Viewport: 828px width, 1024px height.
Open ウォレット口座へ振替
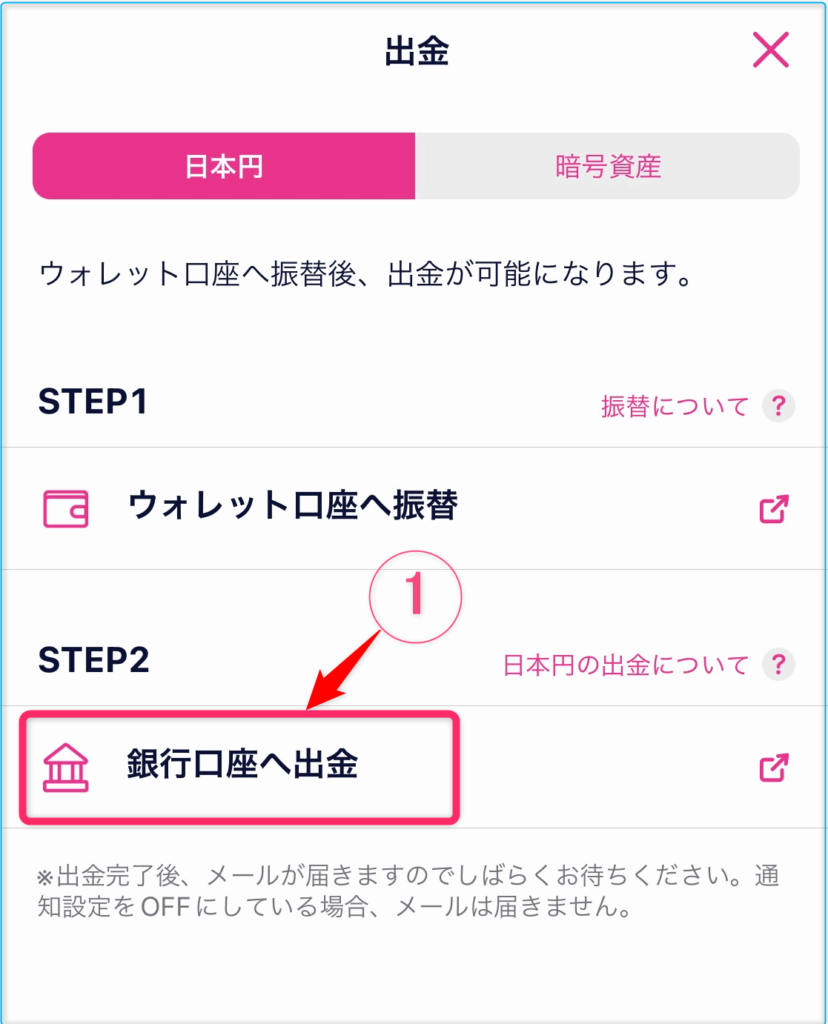click(292, 507)
